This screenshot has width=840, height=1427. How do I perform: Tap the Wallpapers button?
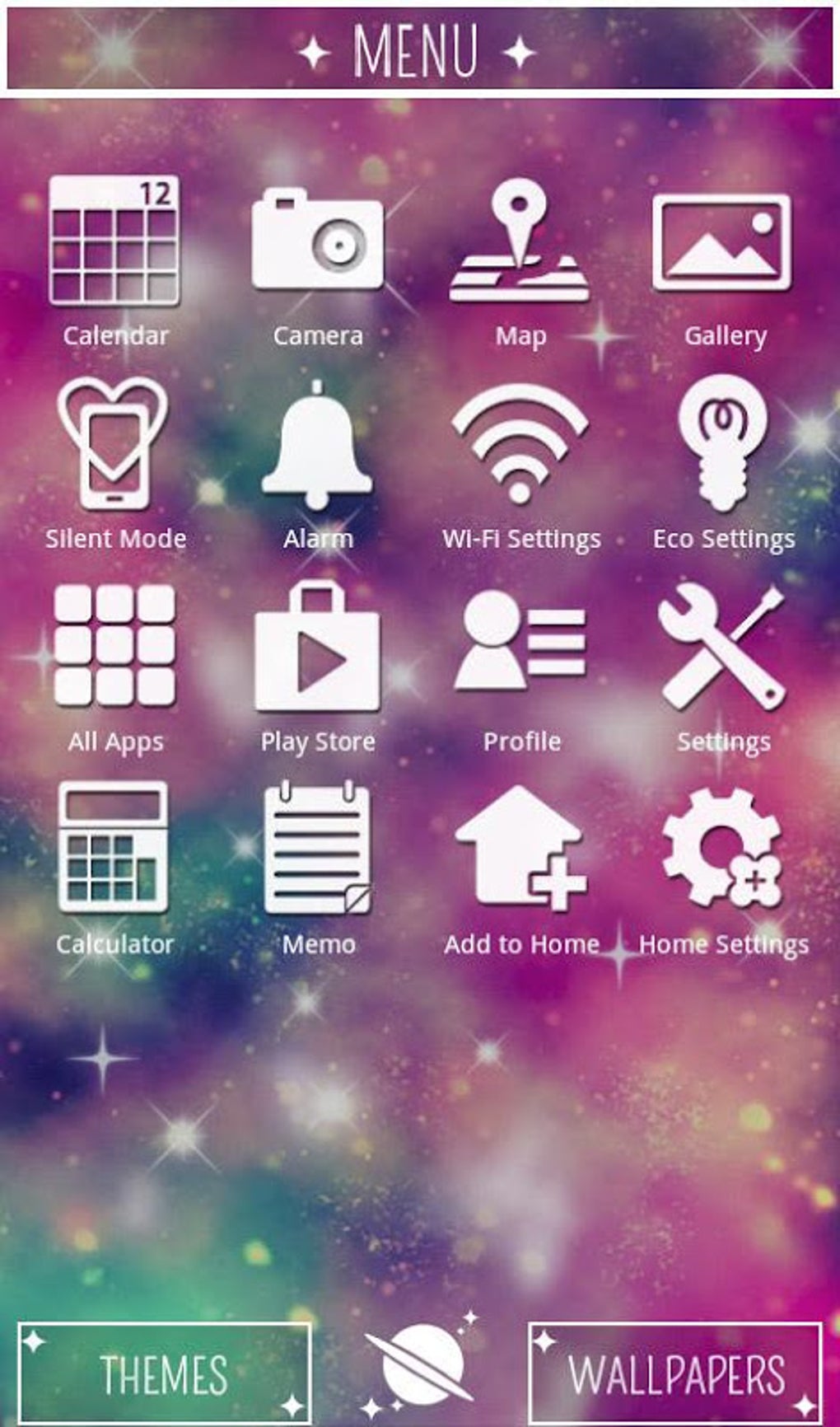(675, 1374)
